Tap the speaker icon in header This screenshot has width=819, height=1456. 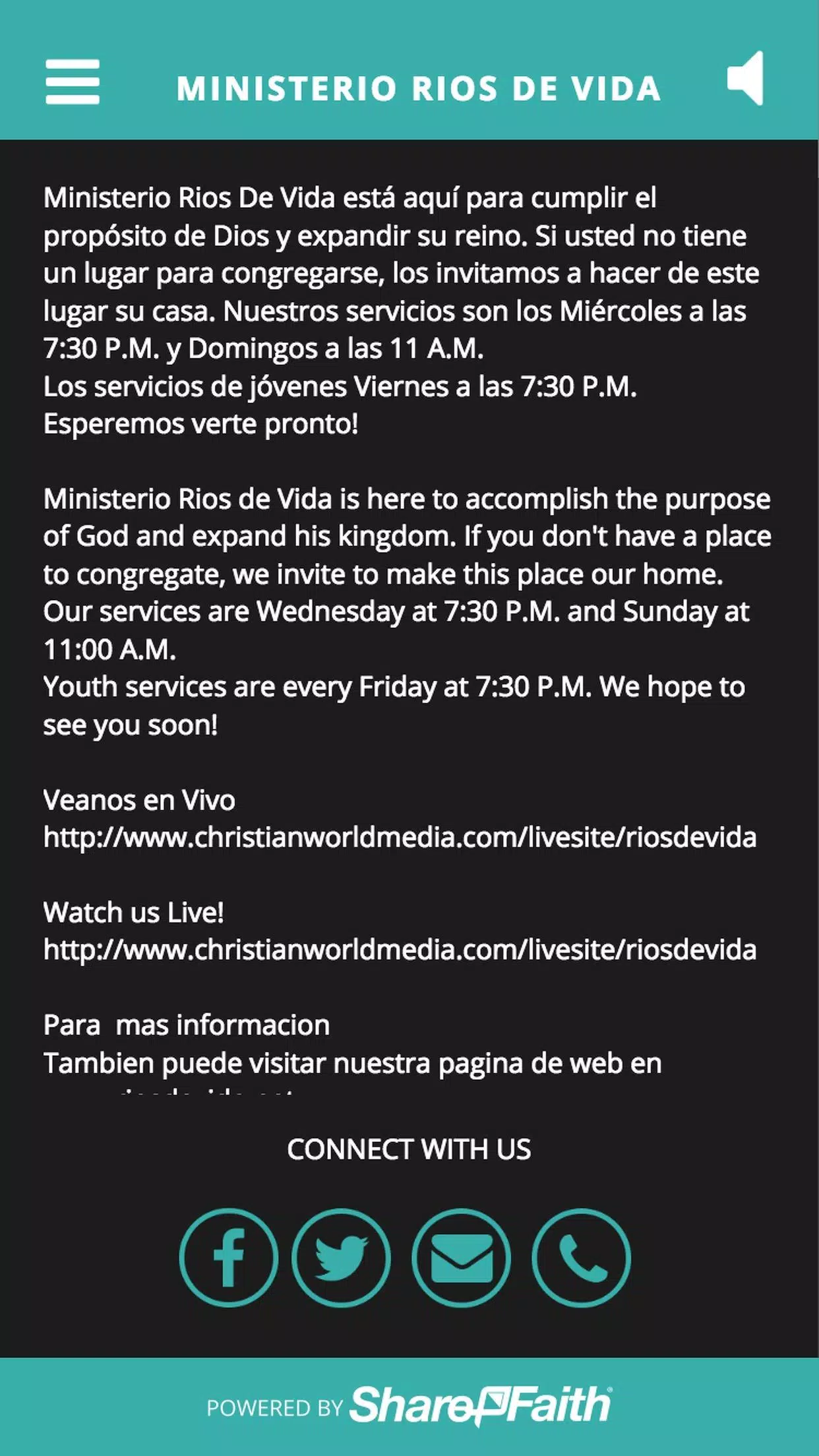[746, 78]
